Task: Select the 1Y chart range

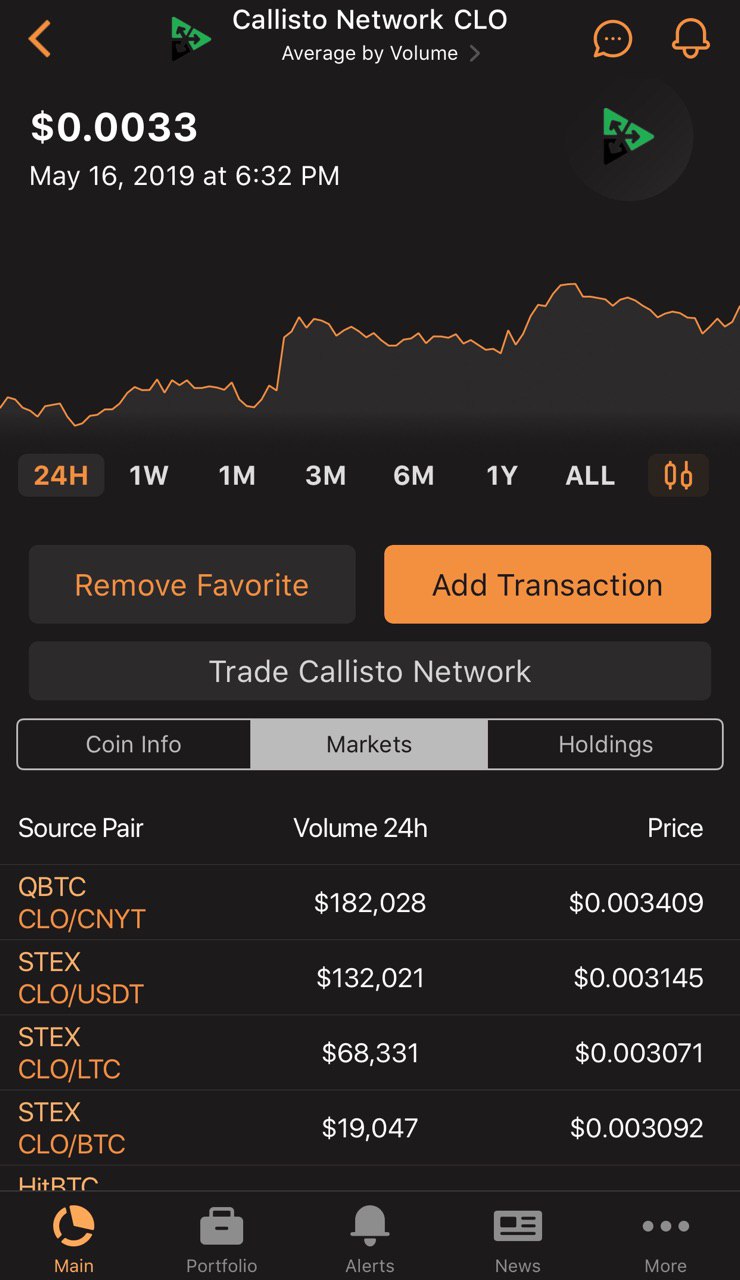Action: coord(501,476)
